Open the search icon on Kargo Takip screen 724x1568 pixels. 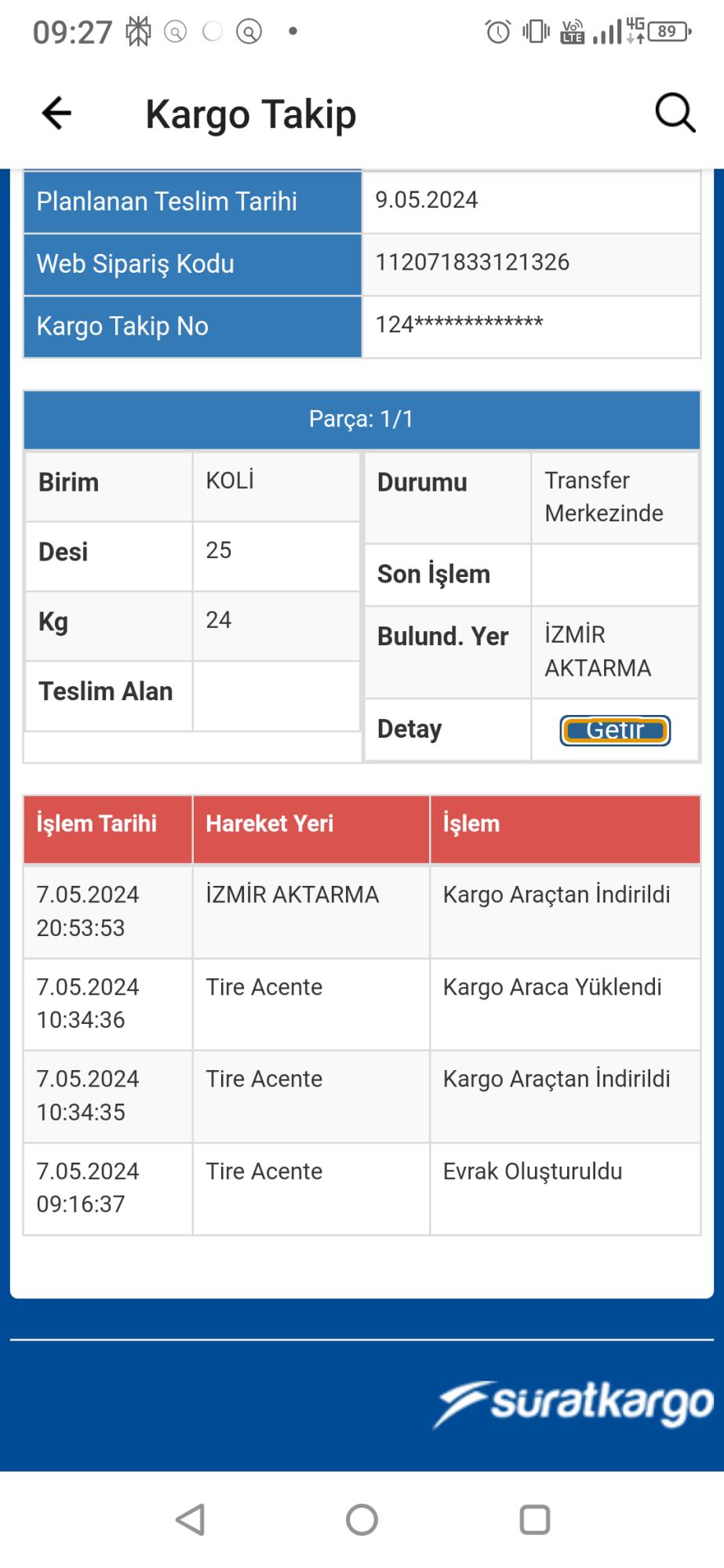673,111
